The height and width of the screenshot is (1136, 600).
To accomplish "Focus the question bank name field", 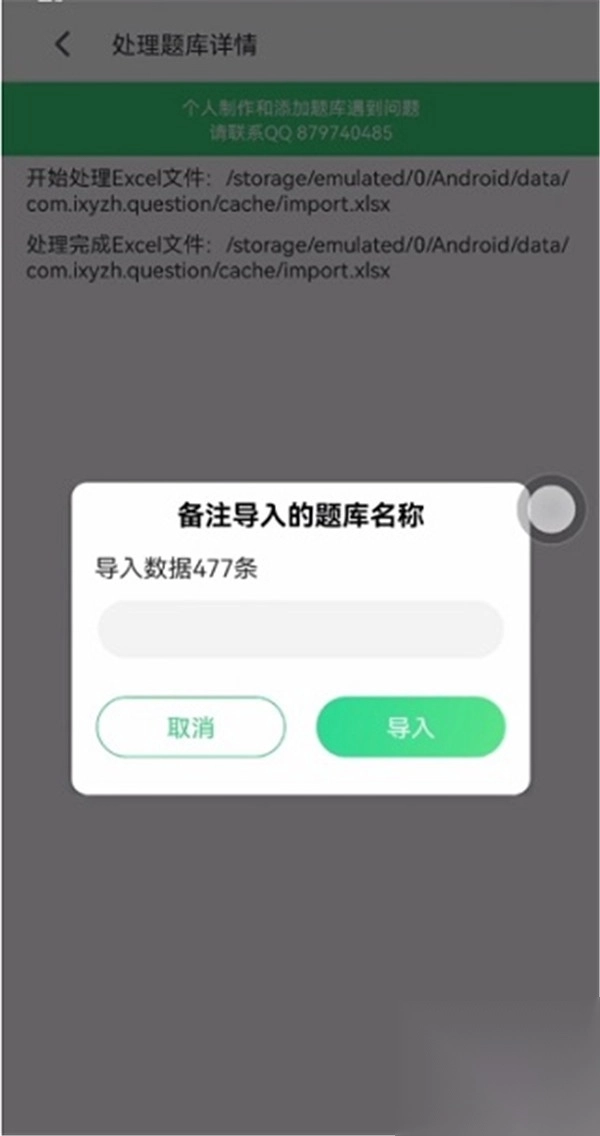I will [x=300, y=629].
